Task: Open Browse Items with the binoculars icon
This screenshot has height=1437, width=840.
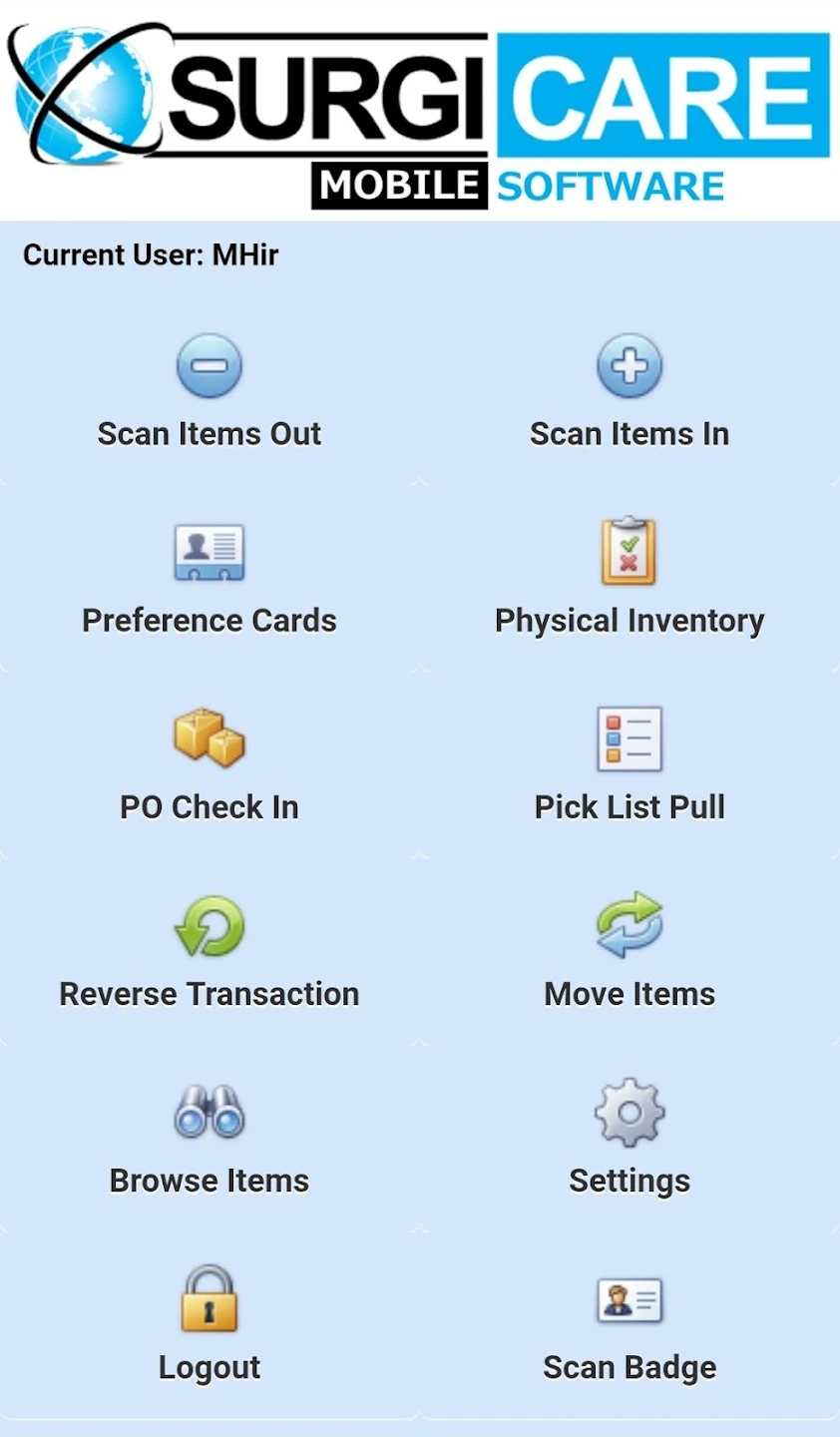Action: [x=209, y=1112]
